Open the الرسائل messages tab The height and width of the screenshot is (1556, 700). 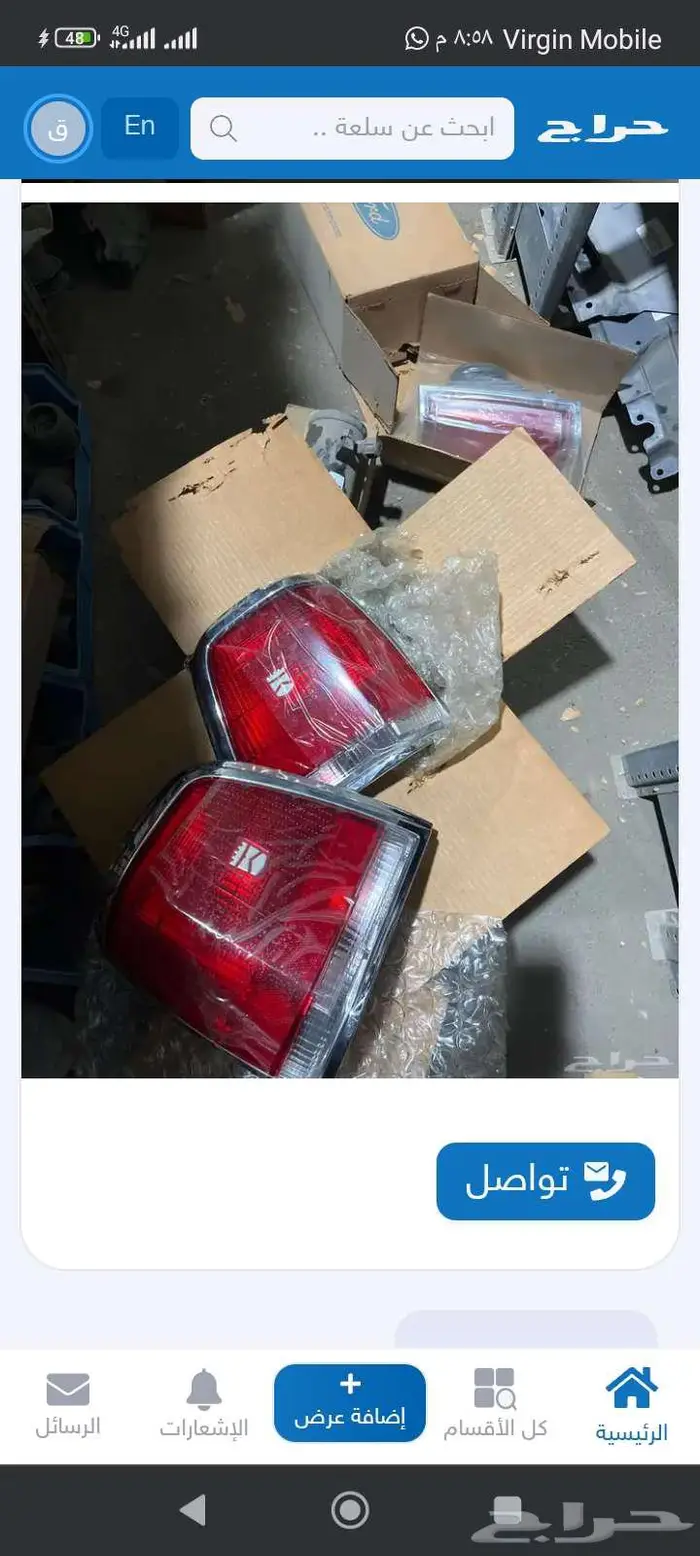point(68,1404)
